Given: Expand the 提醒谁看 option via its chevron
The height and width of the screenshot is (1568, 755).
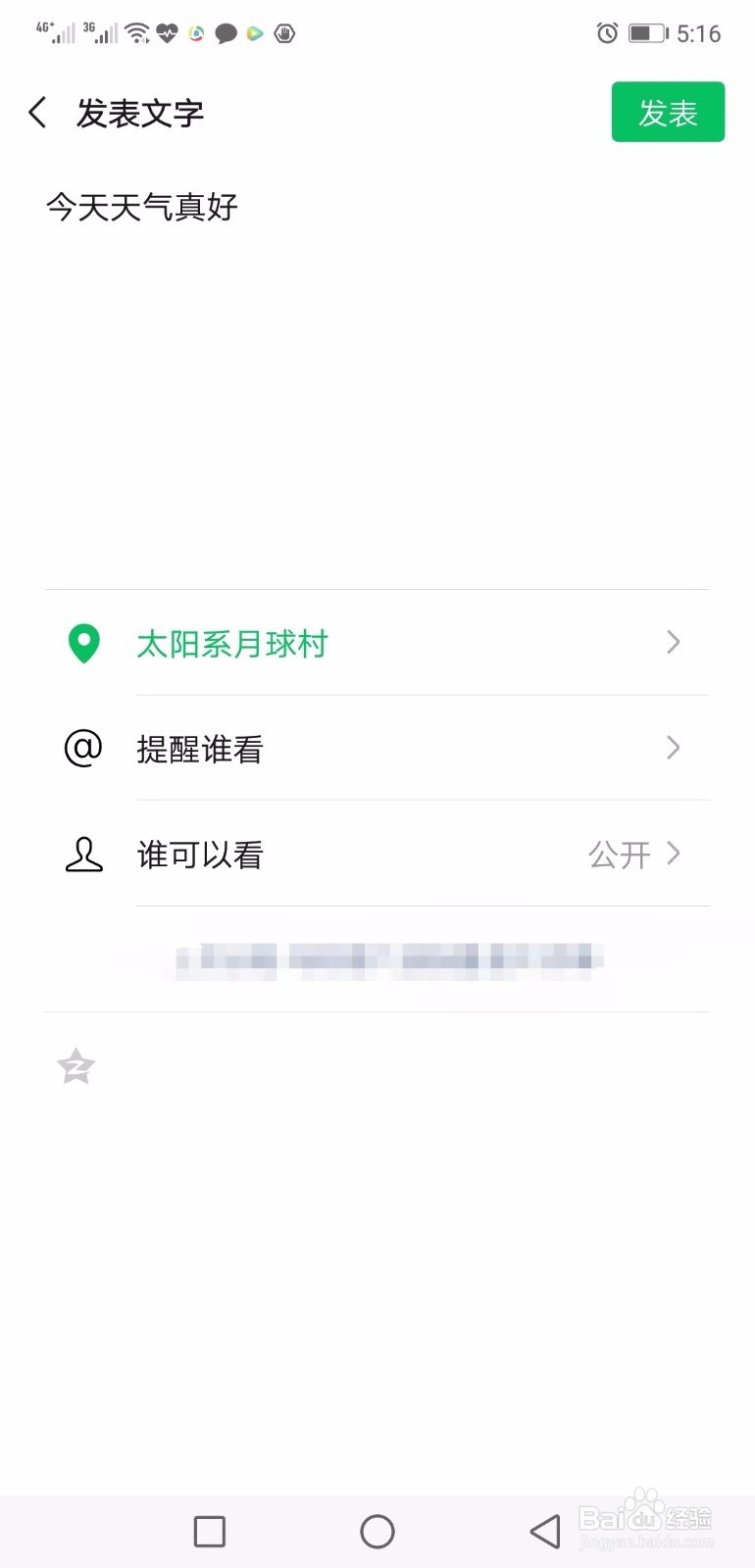Looking at the screenshot, I should [x=673, y=748].
